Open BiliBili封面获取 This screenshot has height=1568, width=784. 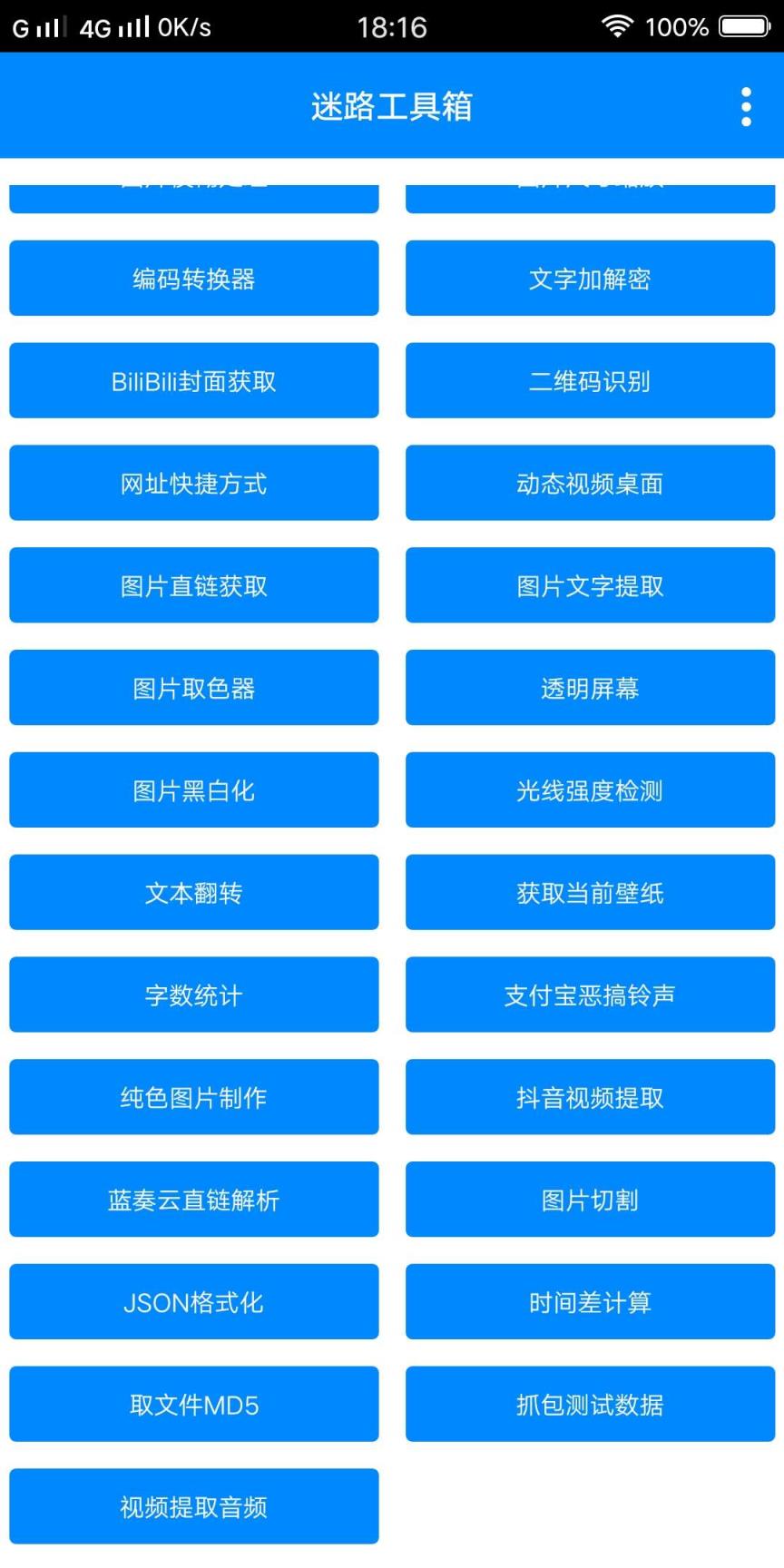[193, 380]
